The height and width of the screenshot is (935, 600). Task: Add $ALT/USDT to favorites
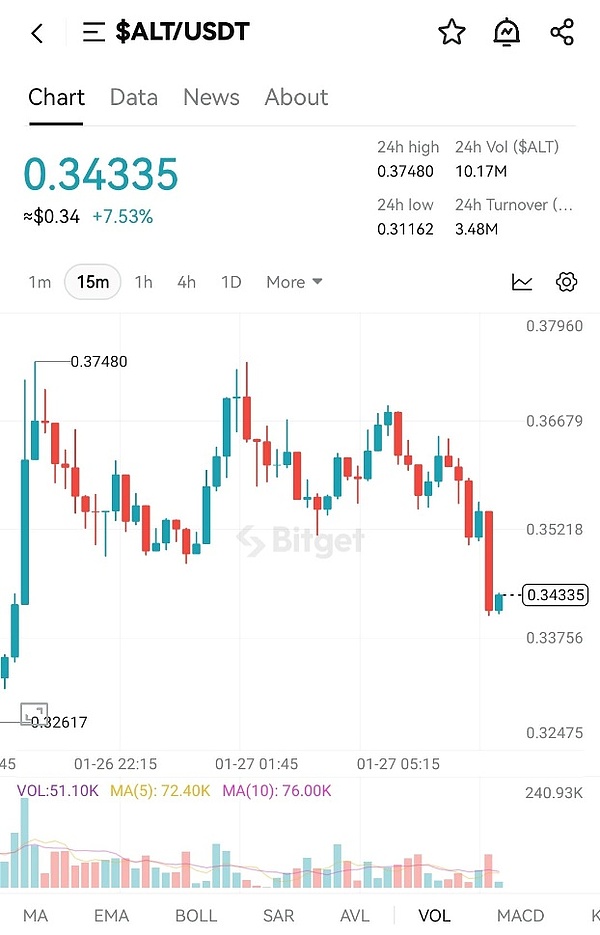pos(452,33)
